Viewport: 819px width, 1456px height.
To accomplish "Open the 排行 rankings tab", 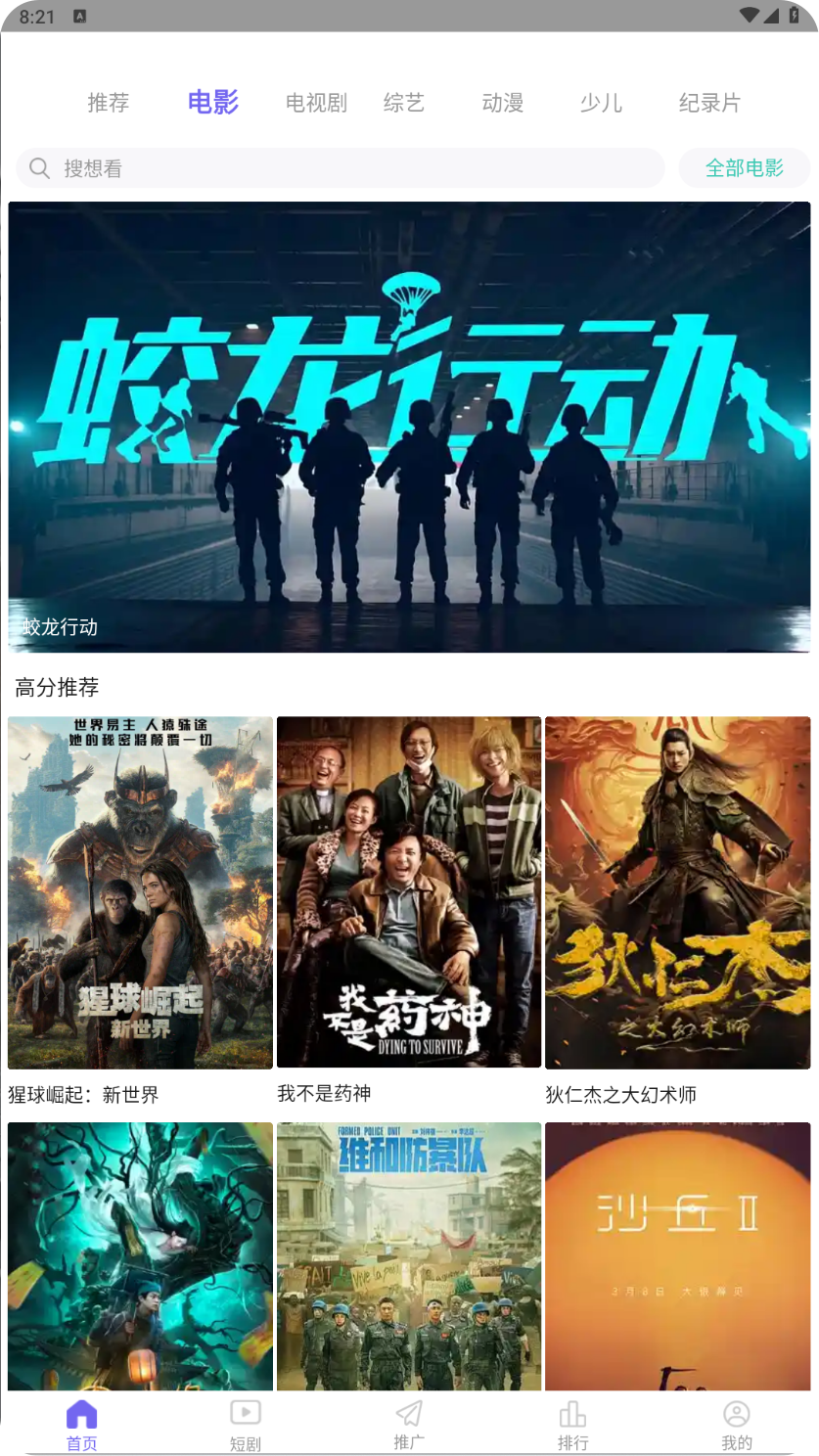I will (572, 1425).
